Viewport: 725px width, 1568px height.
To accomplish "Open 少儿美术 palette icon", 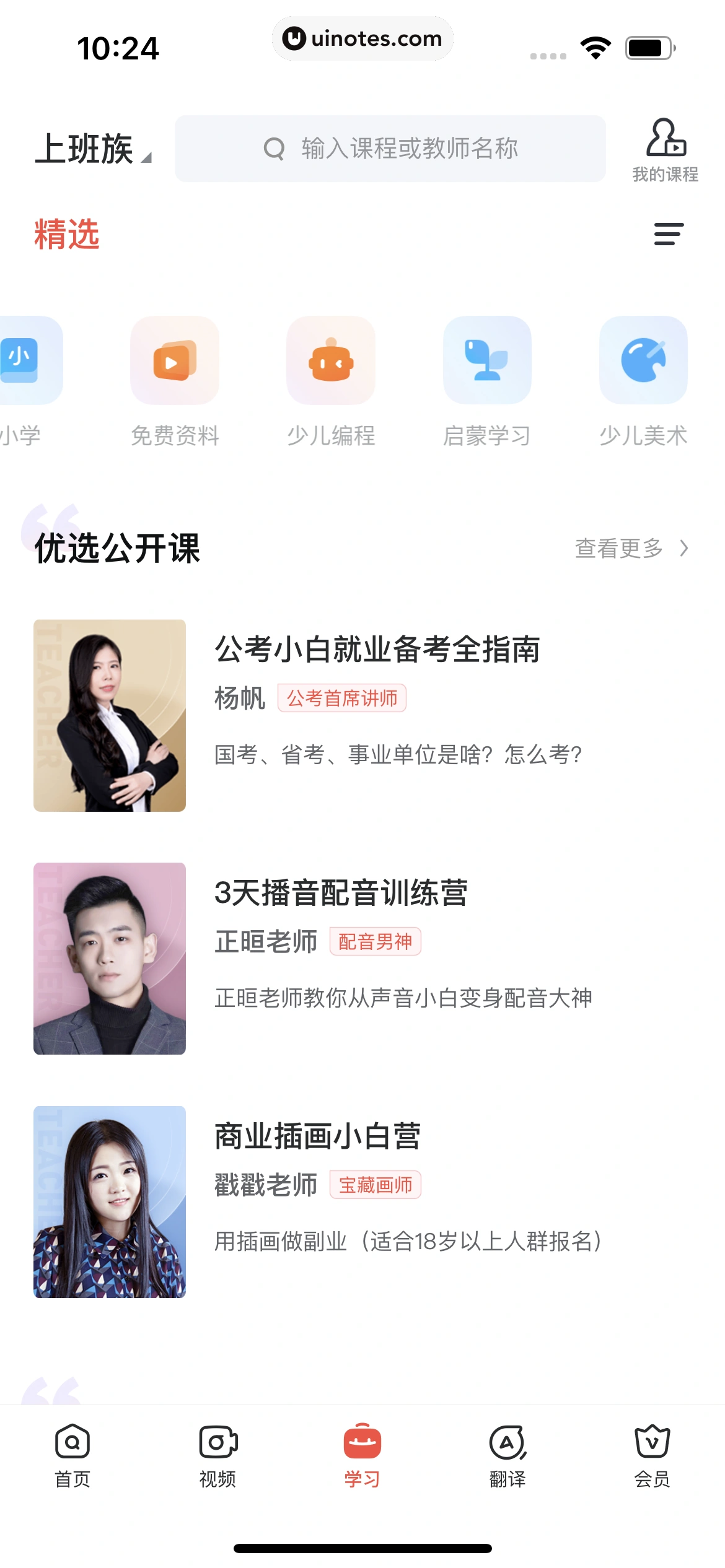I will [643, 361].
